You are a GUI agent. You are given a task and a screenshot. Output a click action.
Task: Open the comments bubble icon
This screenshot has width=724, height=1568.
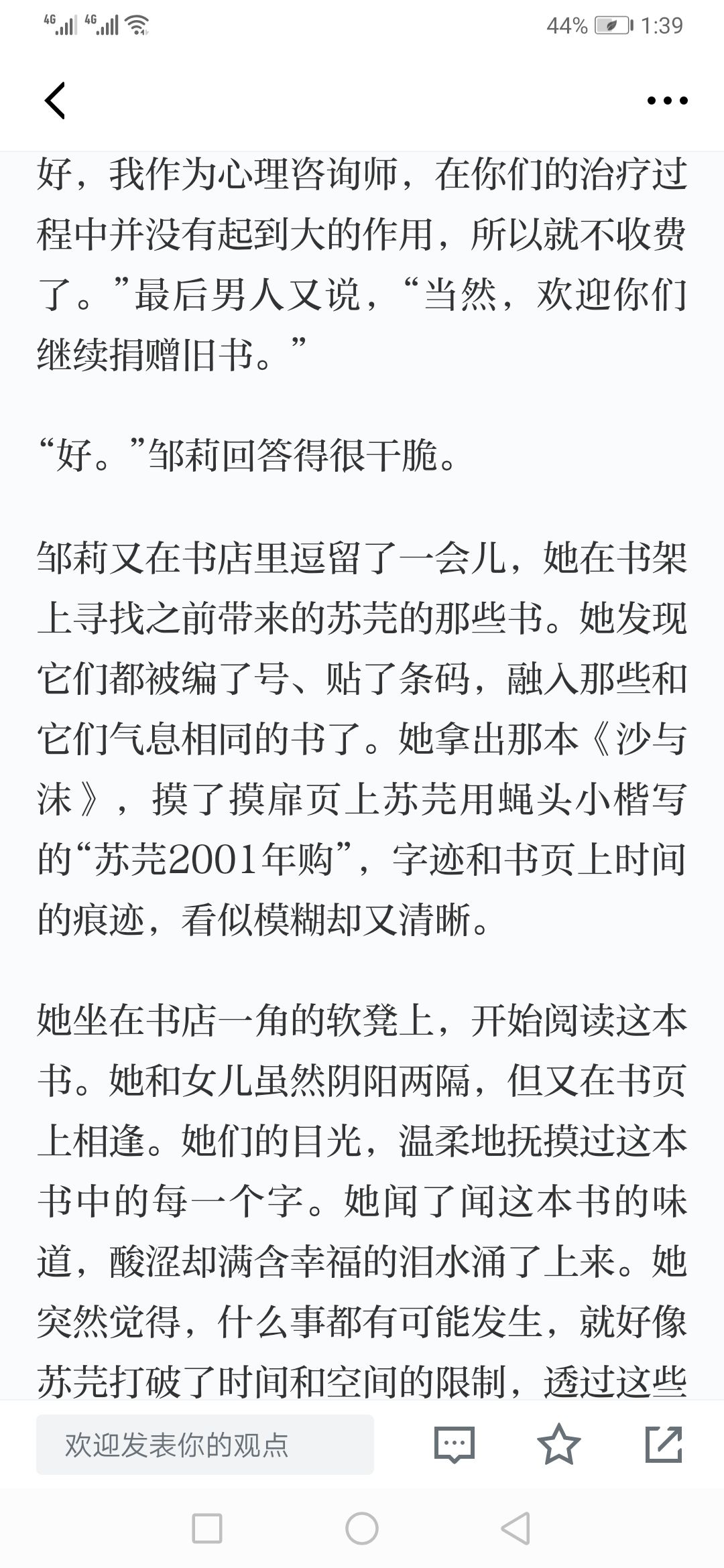[x=455, y=1445]
